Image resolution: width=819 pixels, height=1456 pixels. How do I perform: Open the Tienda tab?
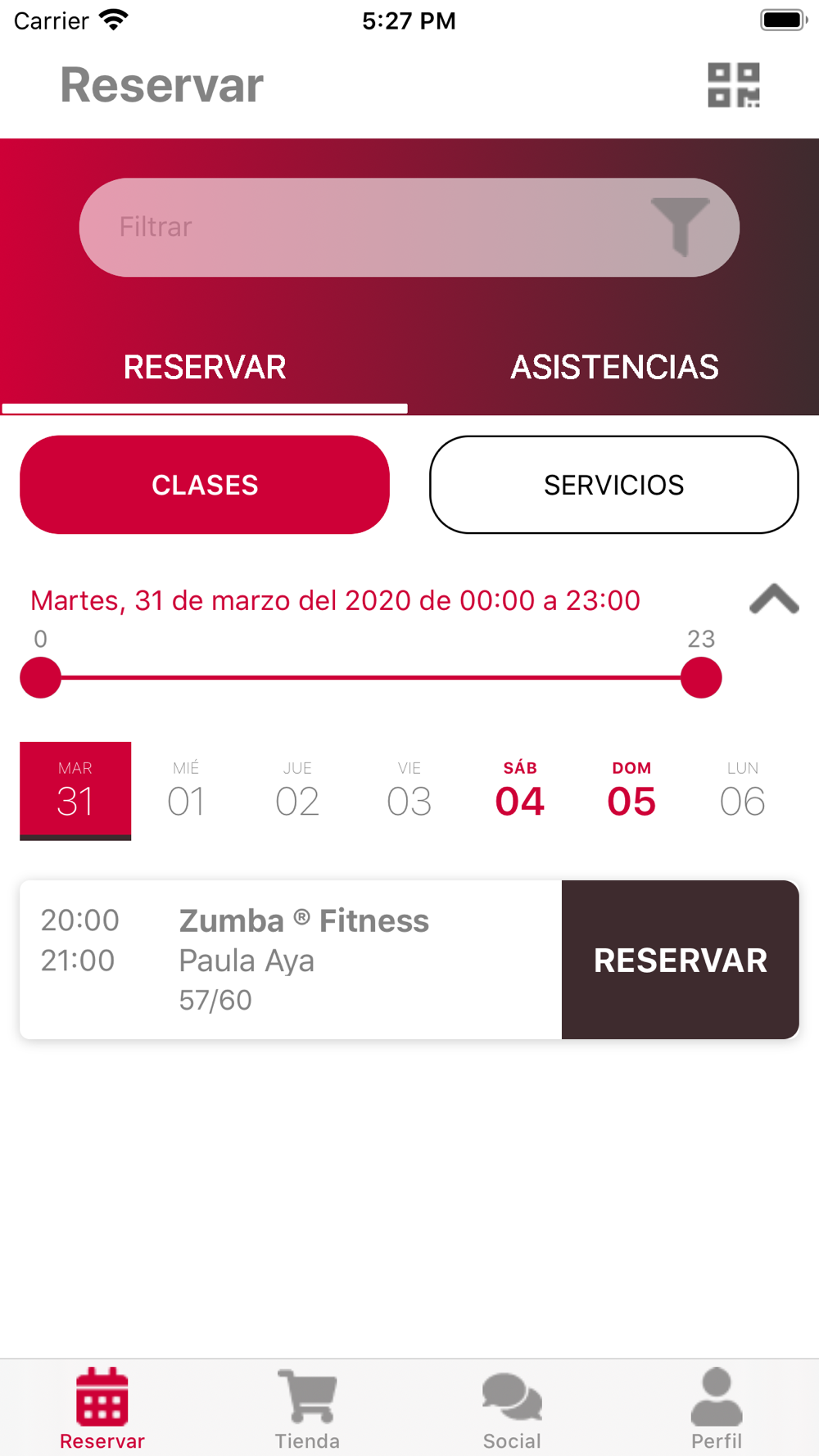click(307, 1409)
